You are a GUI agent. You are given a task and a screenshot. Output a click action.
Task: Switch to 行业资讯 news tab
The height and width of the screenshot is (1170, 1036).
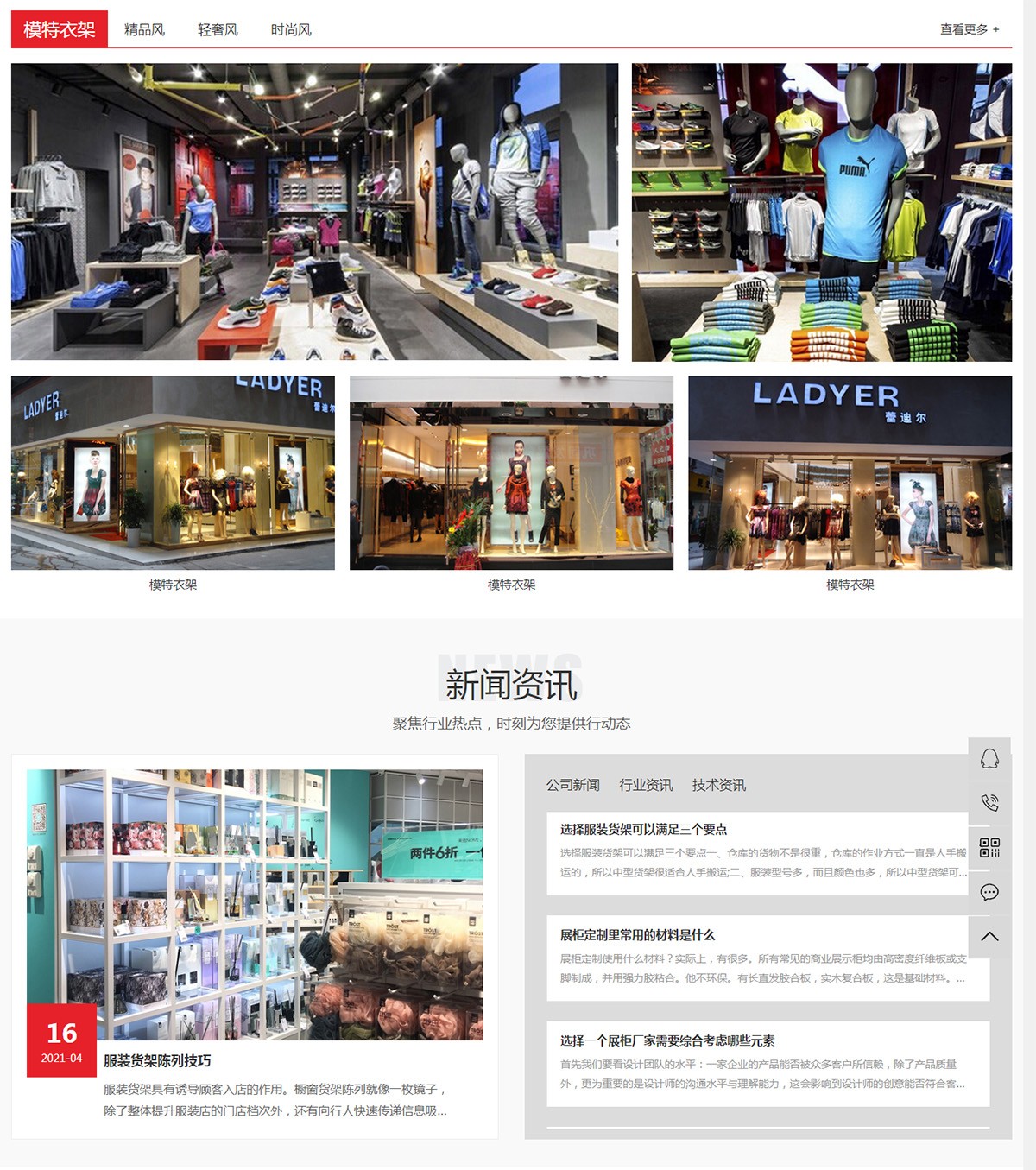click(646, 785)
